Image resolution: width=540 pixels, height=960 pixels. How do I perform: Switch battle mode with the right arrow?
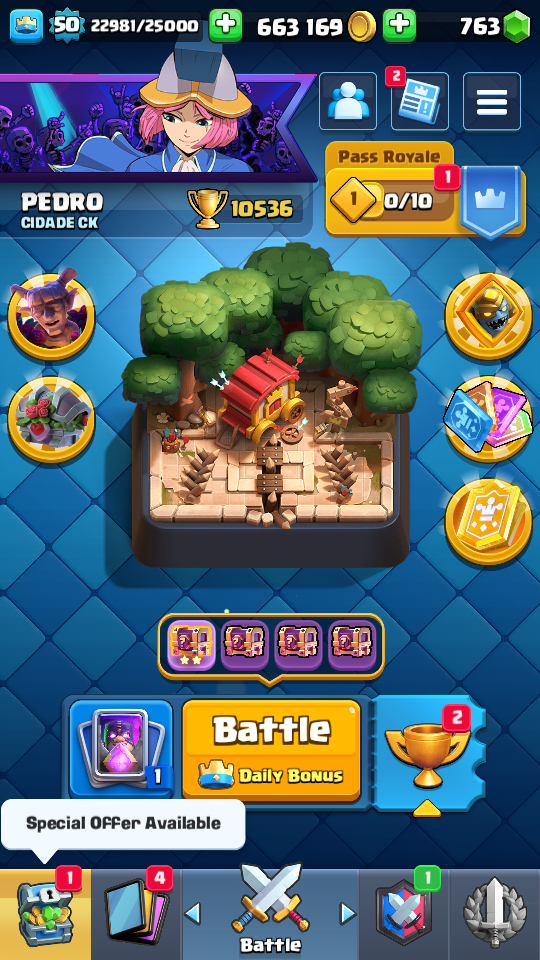348,913
